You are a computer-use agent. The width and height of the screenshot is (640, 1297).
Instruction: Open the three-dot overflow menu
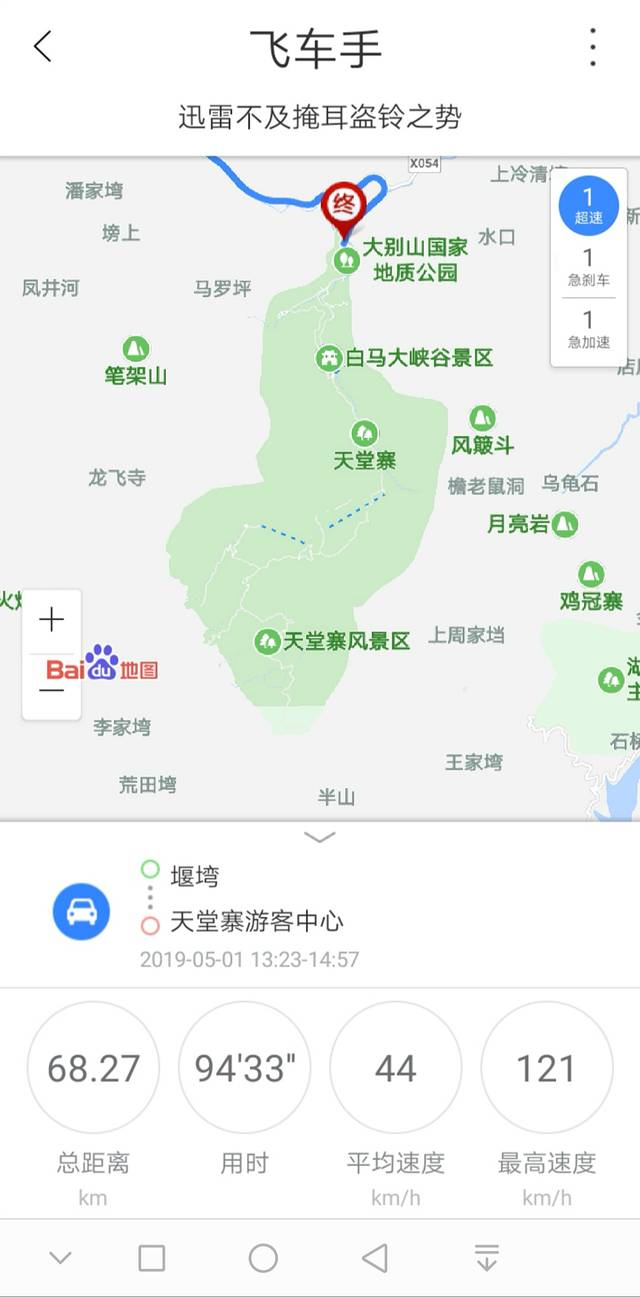click(593, 47)
